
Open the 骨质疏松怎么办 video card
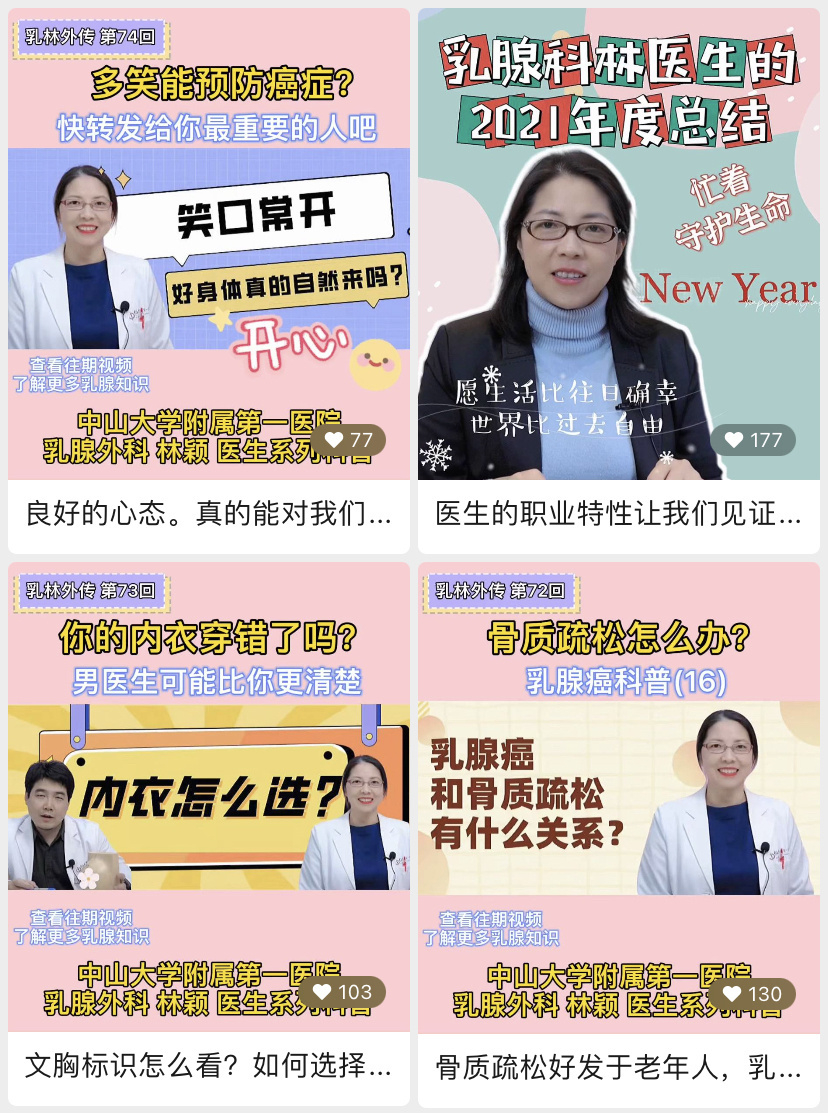618,800
